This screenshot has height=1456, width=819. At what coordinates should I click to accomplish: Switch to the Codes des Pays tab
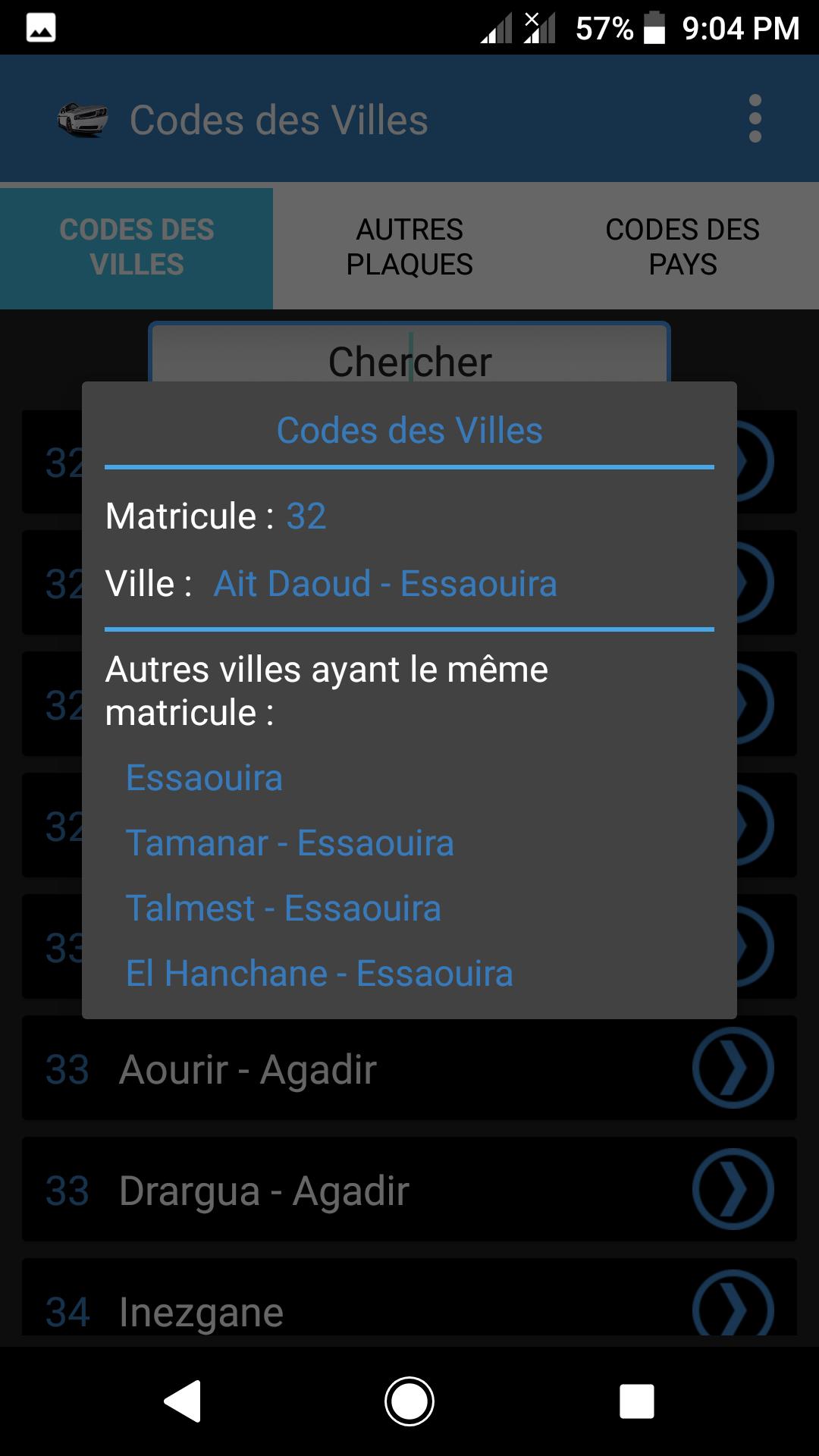coord(682,247)
